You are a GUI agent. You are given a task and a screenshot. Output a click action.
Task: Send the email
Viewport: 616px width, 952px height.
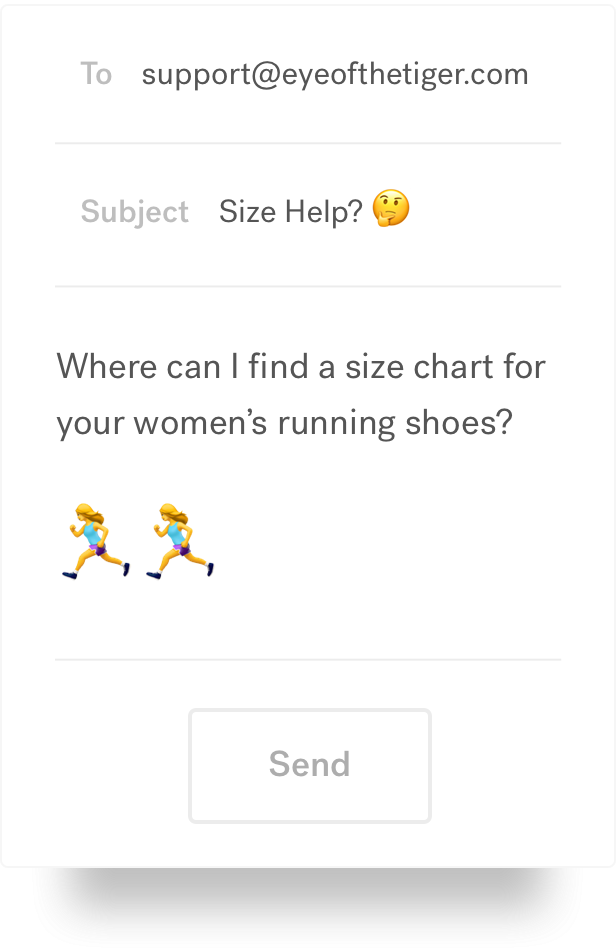[x=309, y=765]
